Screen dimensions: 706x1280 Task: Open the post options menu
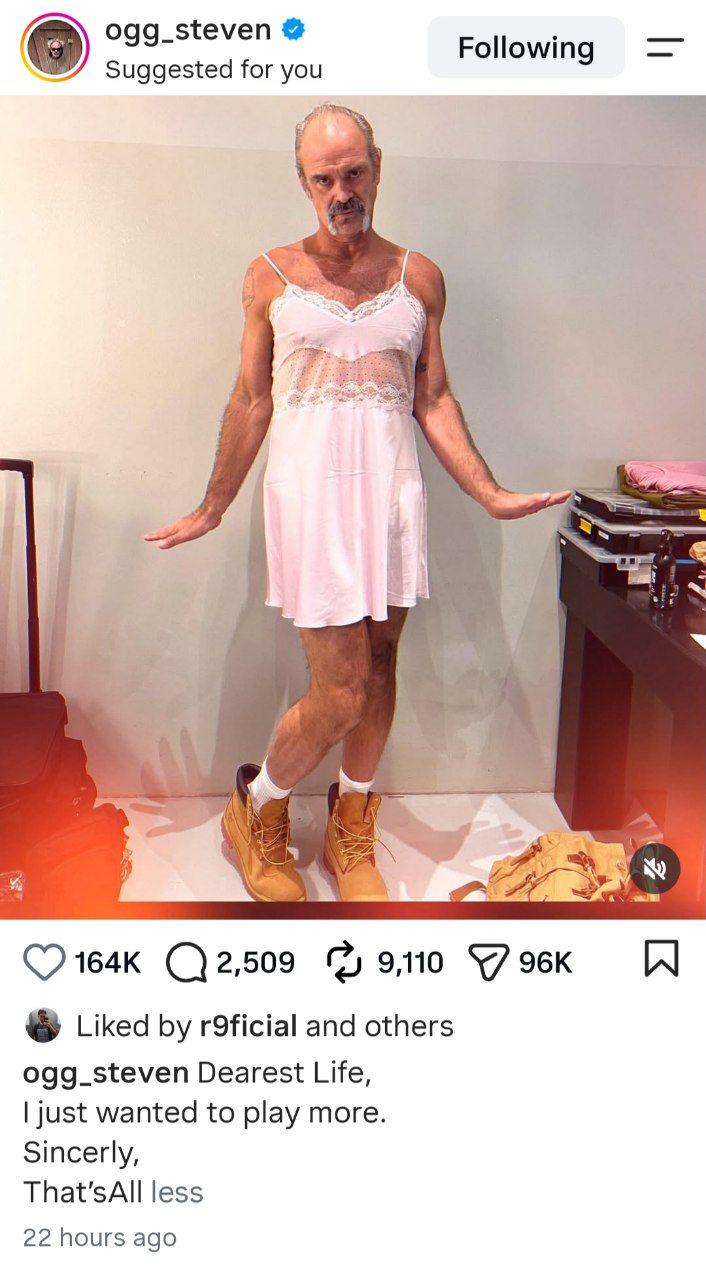tap(664, 47)
